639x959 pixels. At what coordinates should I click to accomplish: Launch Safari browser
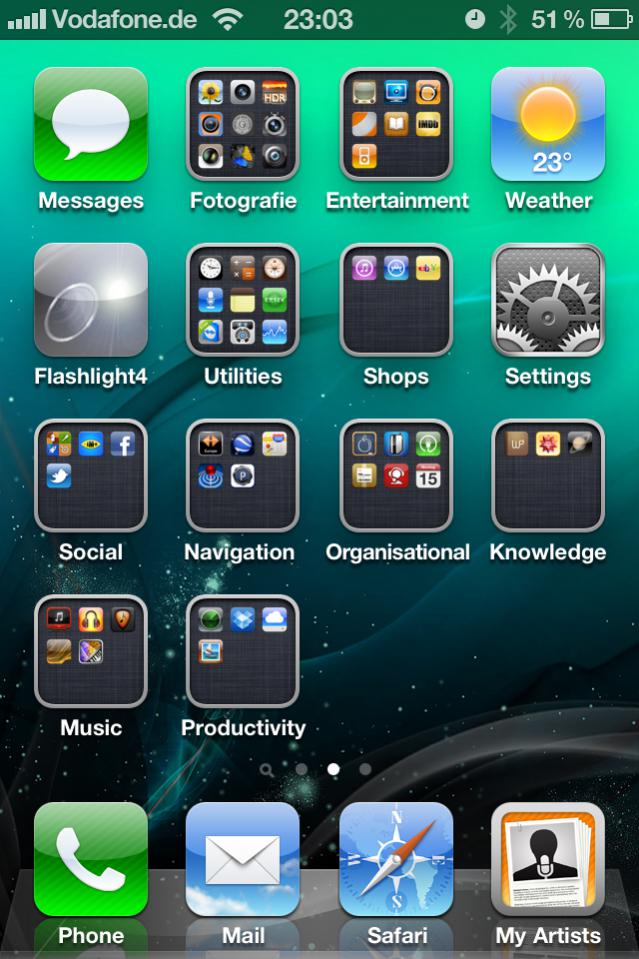point(396,860)
